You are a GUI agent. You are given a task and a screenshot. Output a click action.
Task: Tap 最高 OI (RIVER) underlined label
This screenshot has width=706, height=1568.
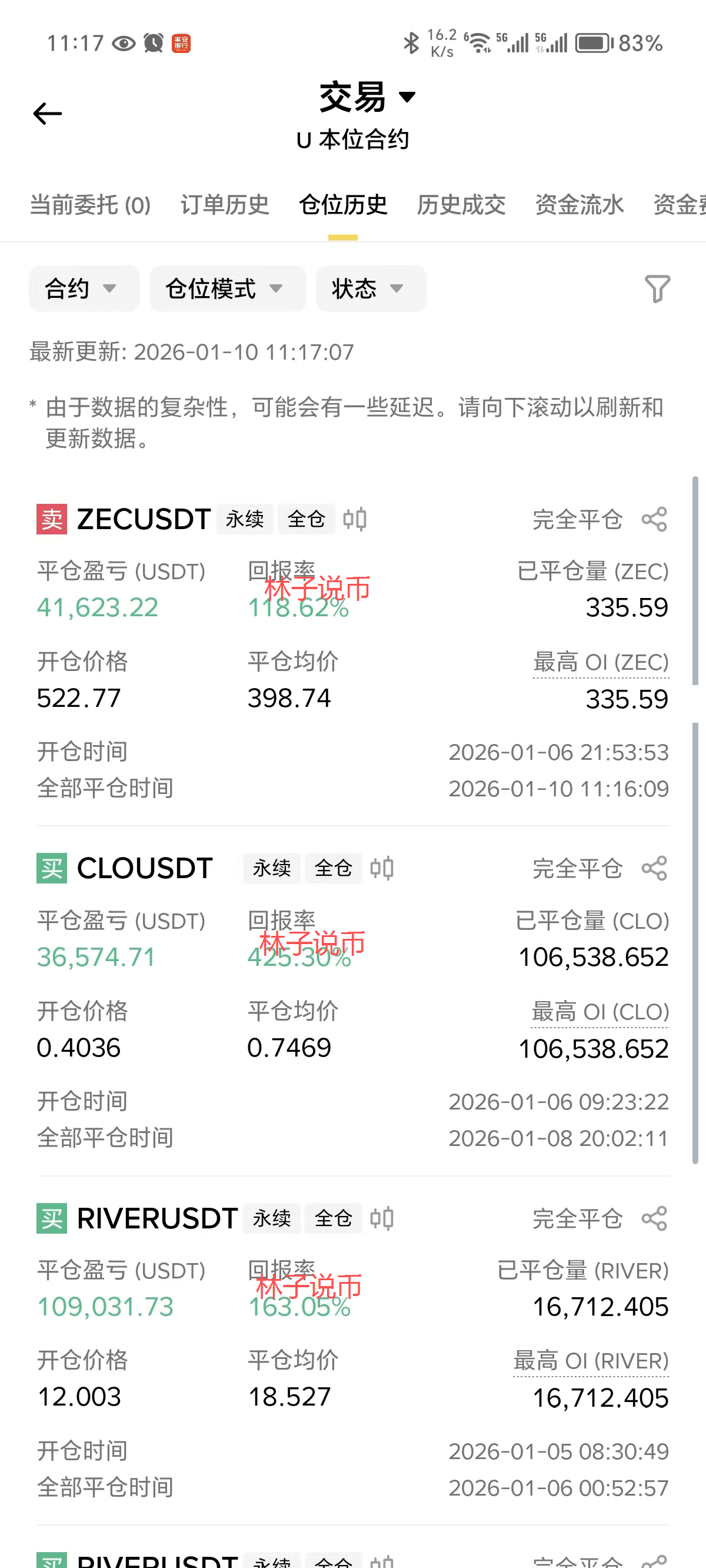click(x=591, y=1360)
